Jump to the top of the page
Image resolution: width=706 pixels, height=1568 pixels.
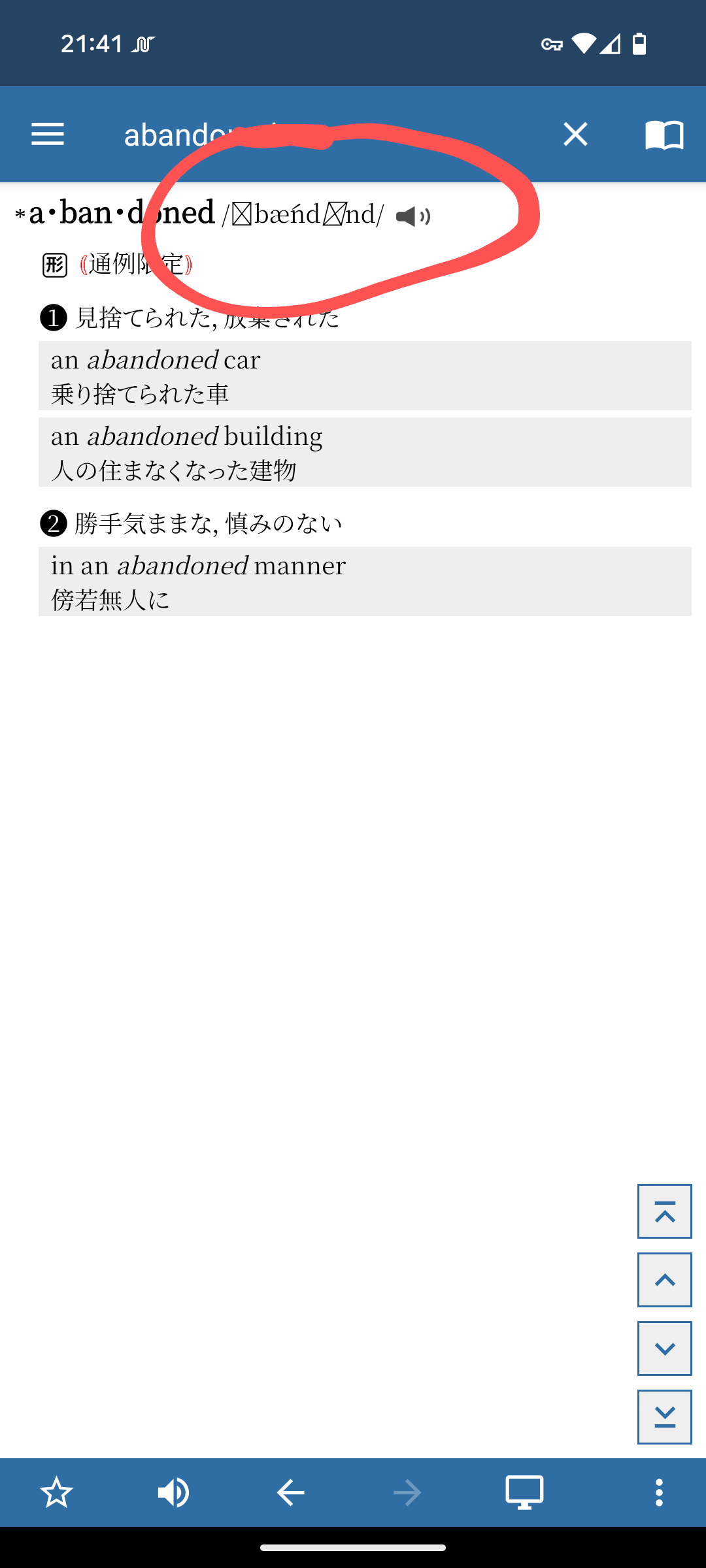tap(665, 1211)
